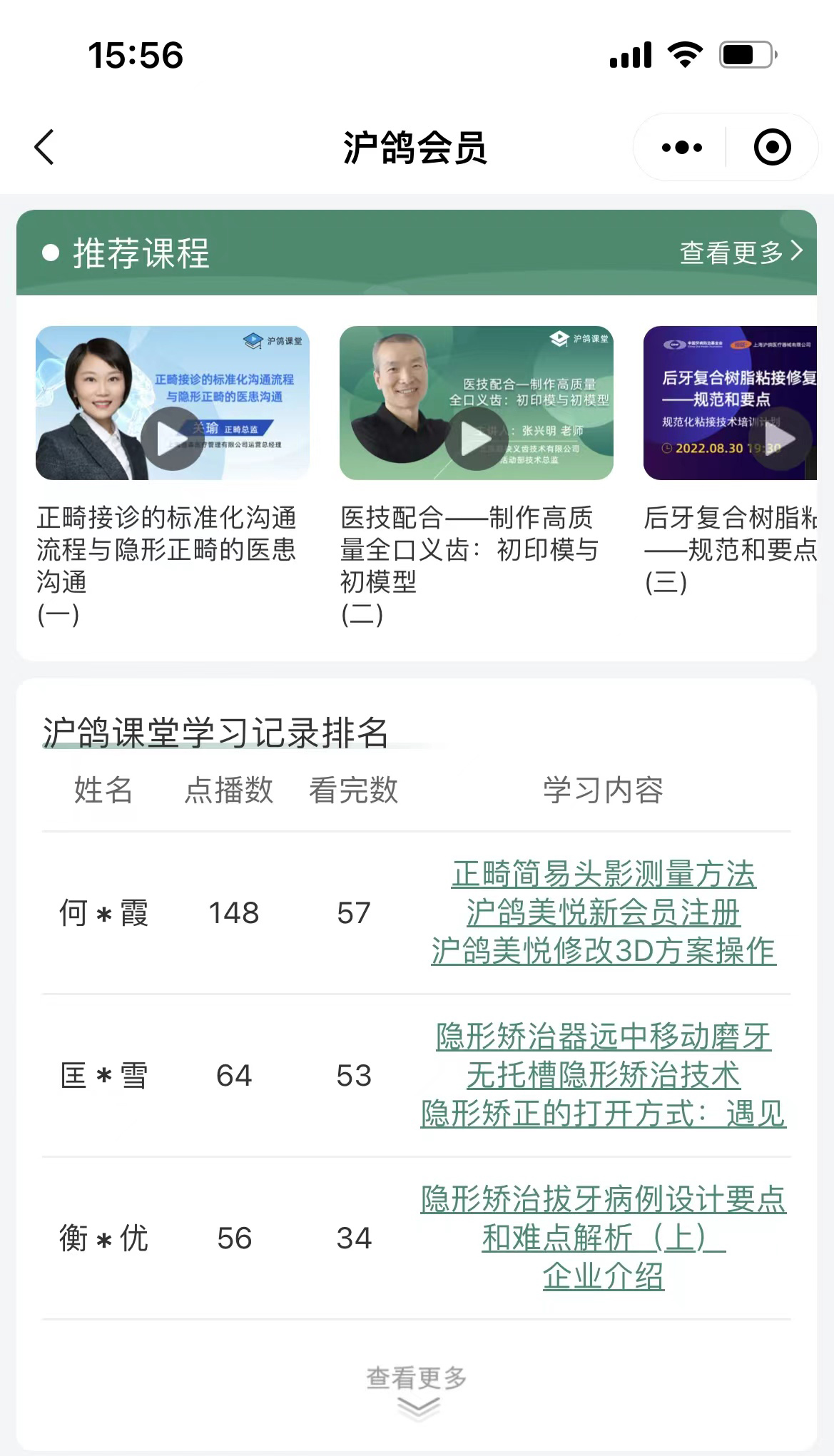Open the more options (...) menu

click(680, 147)
